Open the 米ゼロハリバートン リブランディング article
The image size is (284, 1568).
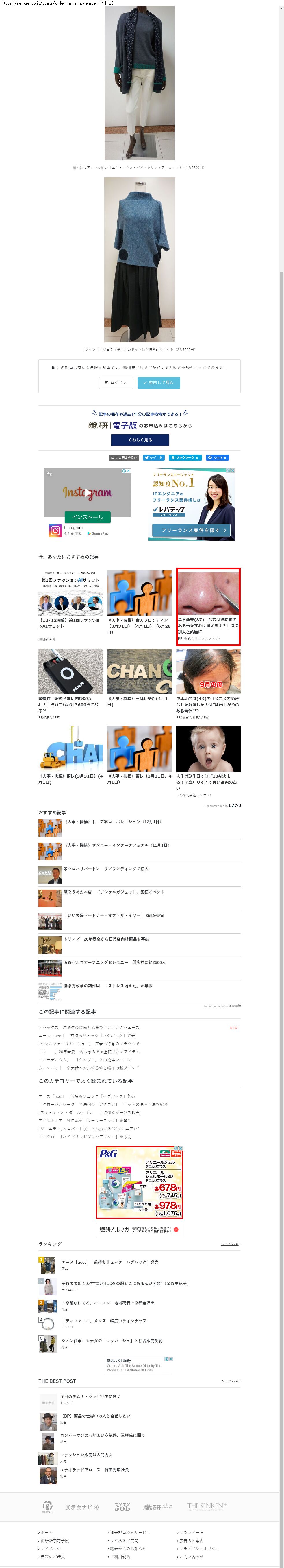pos(106,868)
